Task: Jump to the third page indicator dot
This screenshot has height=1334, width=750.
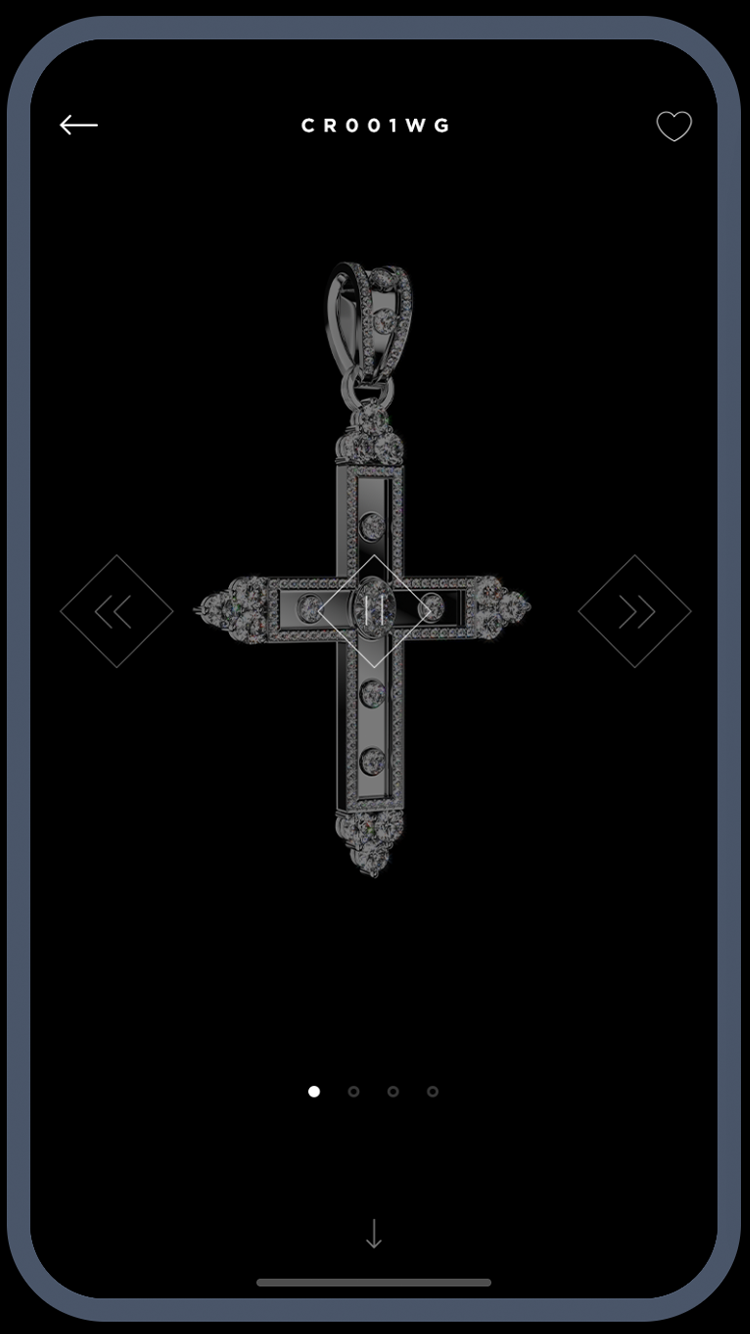Action: (x=393, y=1091)
